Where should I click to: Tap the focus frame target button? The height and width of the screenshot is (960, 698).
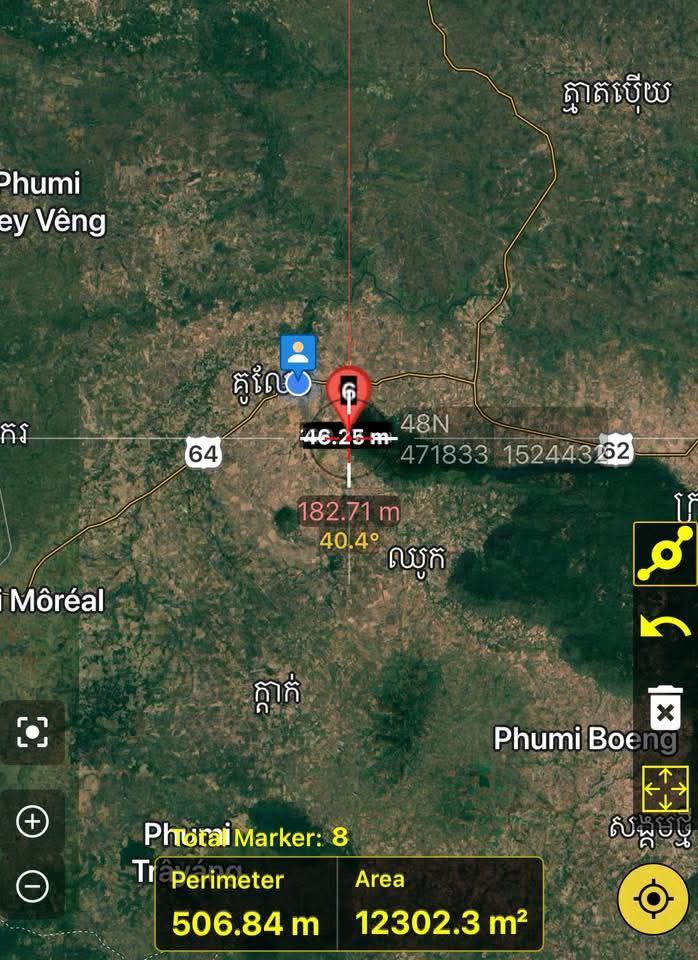point(33,733)
